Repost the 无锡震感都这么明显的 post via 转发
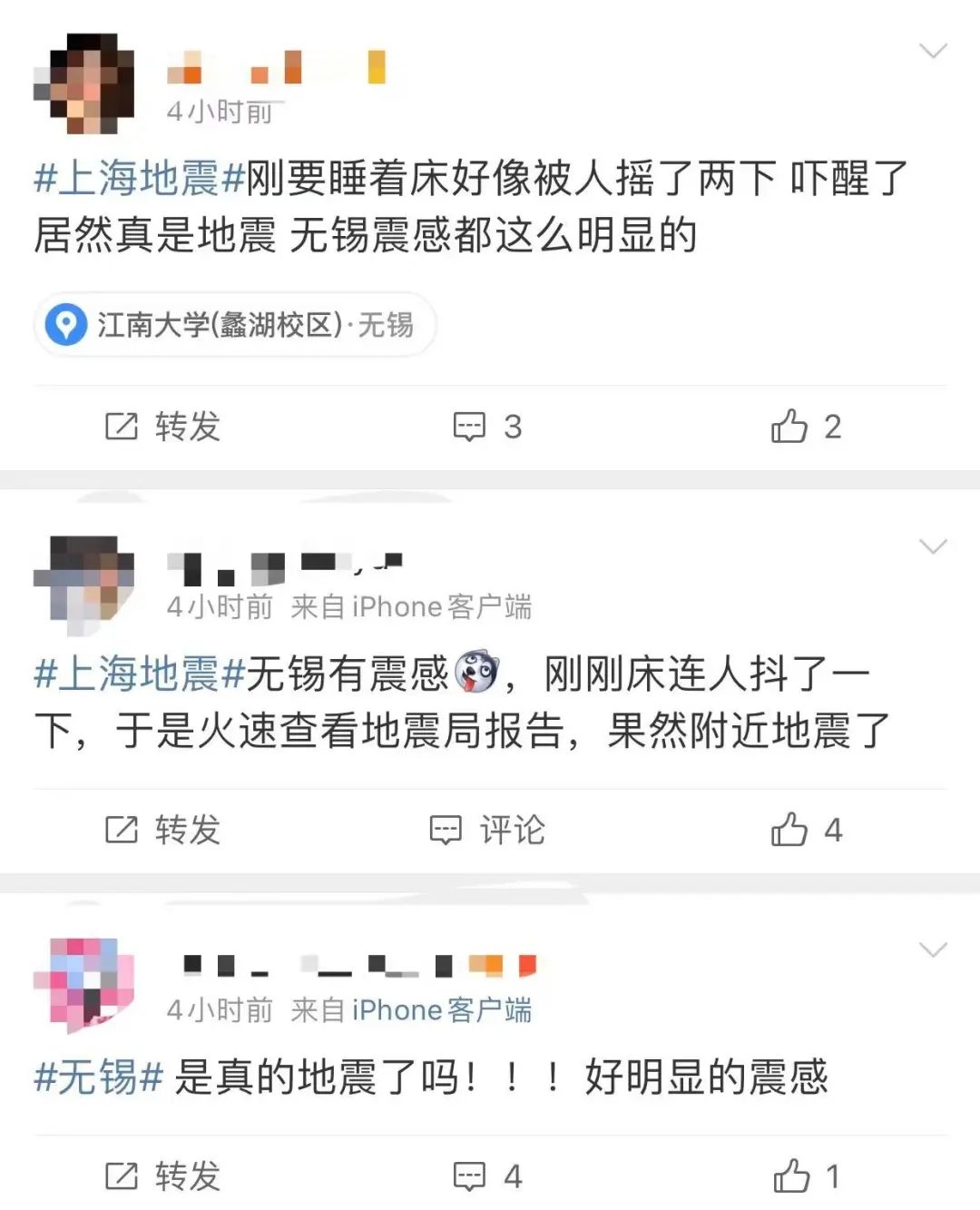Viewport: 980px width, 1210px height. tap(163, 426)
